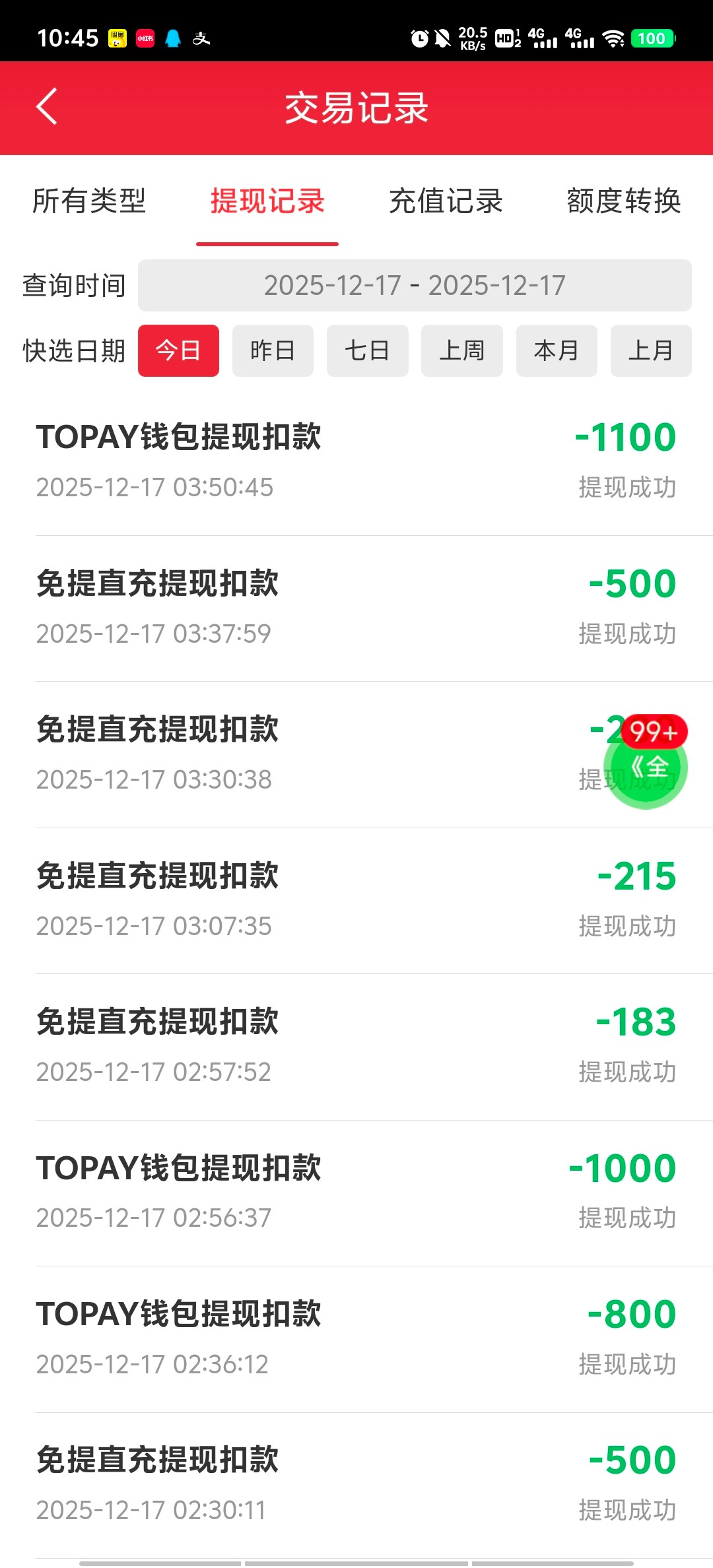Viewport: 713px width, 1568px height.
Task: Open the 查询时间 date range picker
Action: (x=415, y=286)
